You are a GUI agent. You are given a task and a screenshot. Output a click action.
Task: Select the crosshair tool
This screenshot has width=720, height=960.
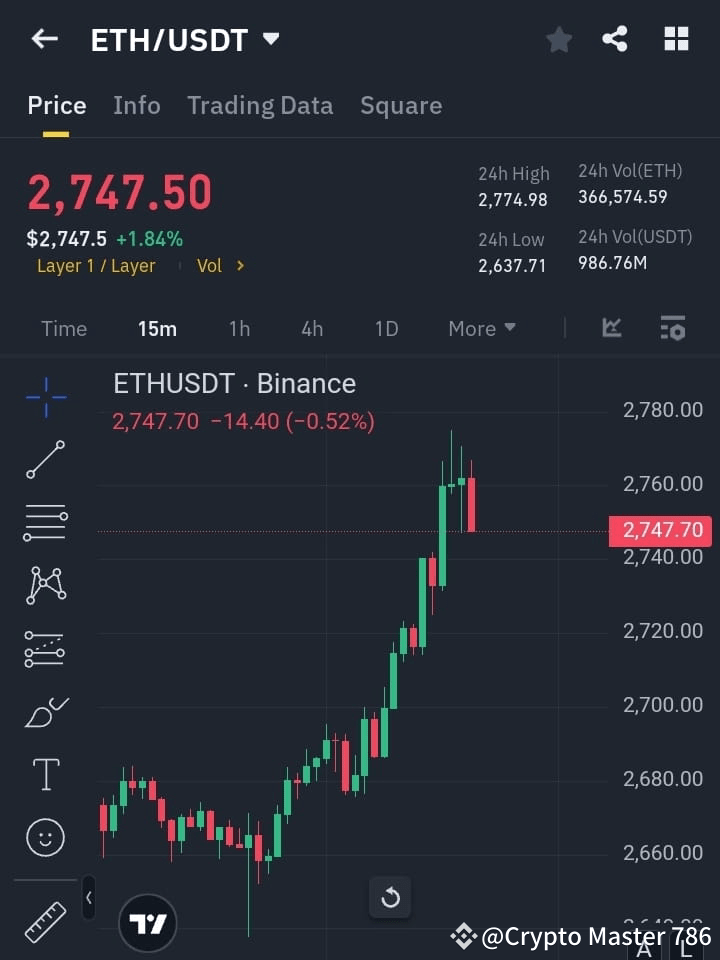pos(44,397)
